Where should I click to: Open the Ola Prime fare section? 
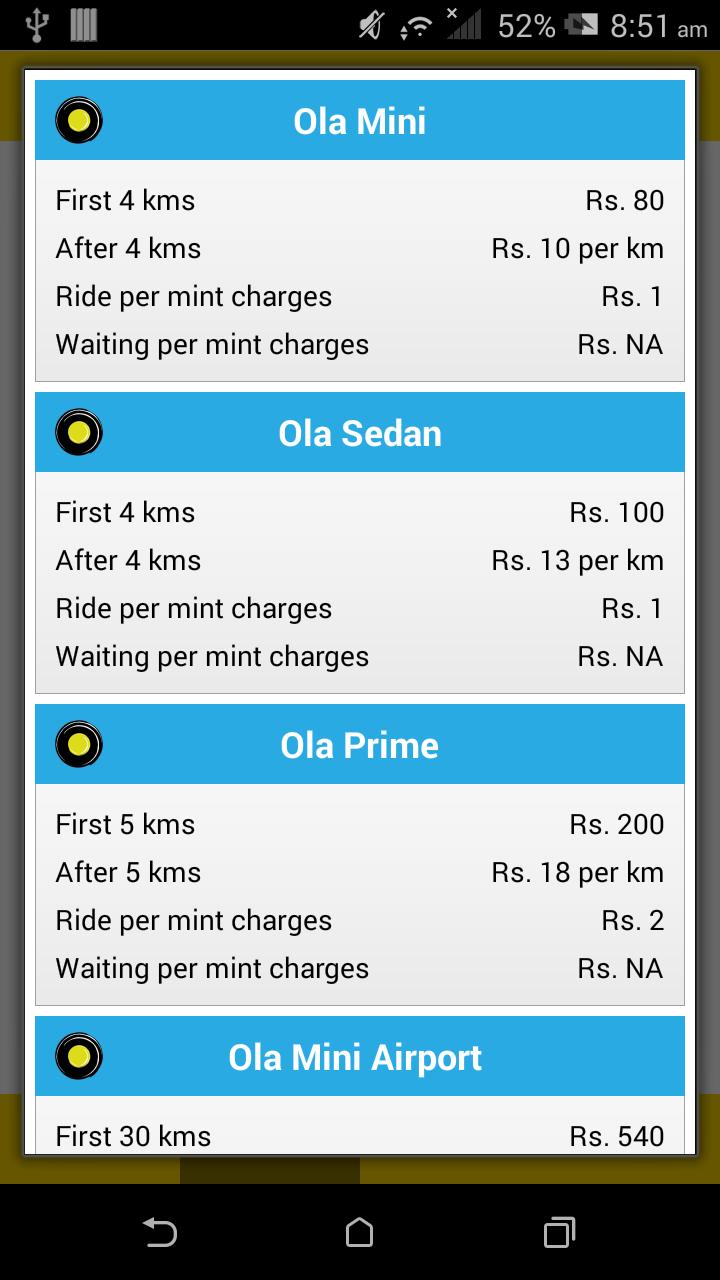pyautogui.click(x=358, y=744)
